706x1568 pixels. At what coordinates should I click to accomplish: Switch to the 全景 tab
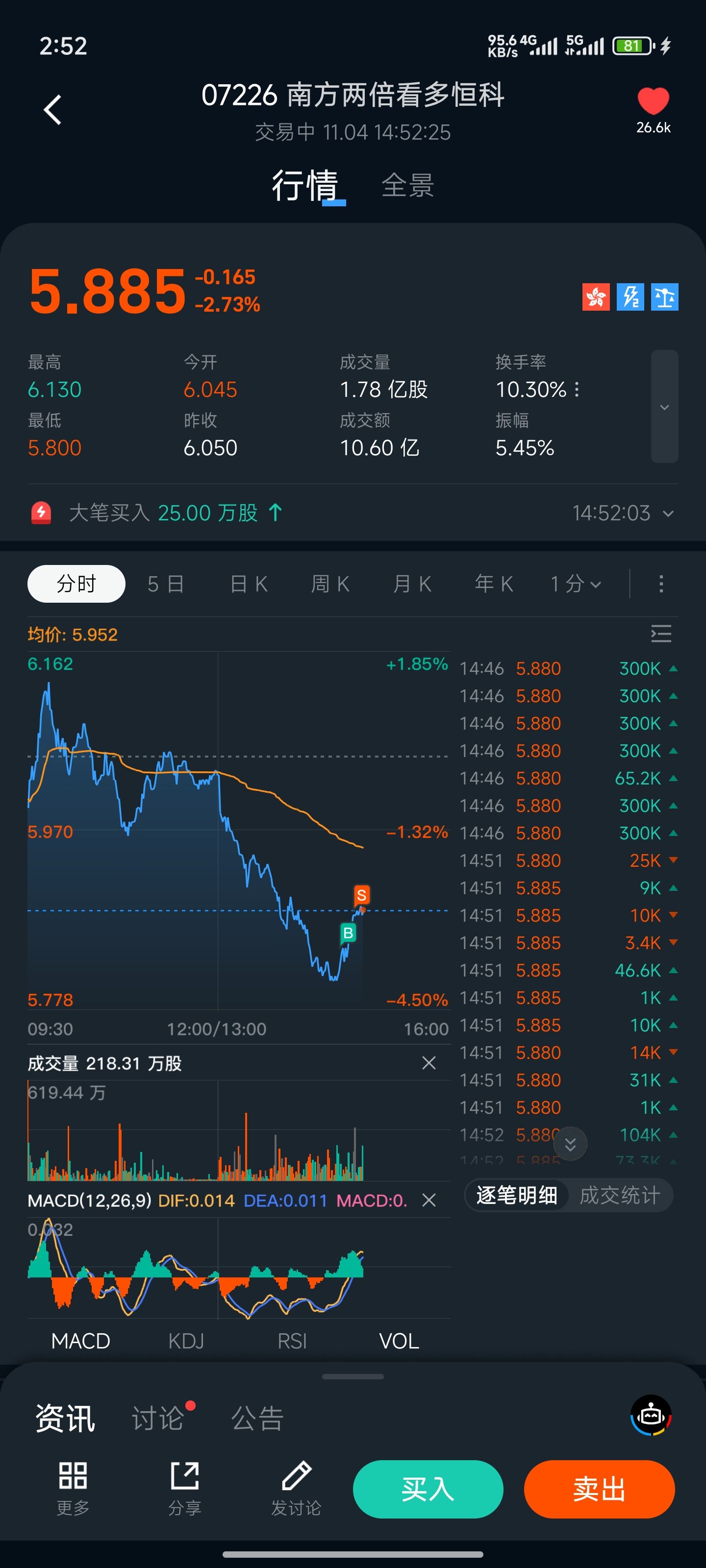tap(407, 185)
